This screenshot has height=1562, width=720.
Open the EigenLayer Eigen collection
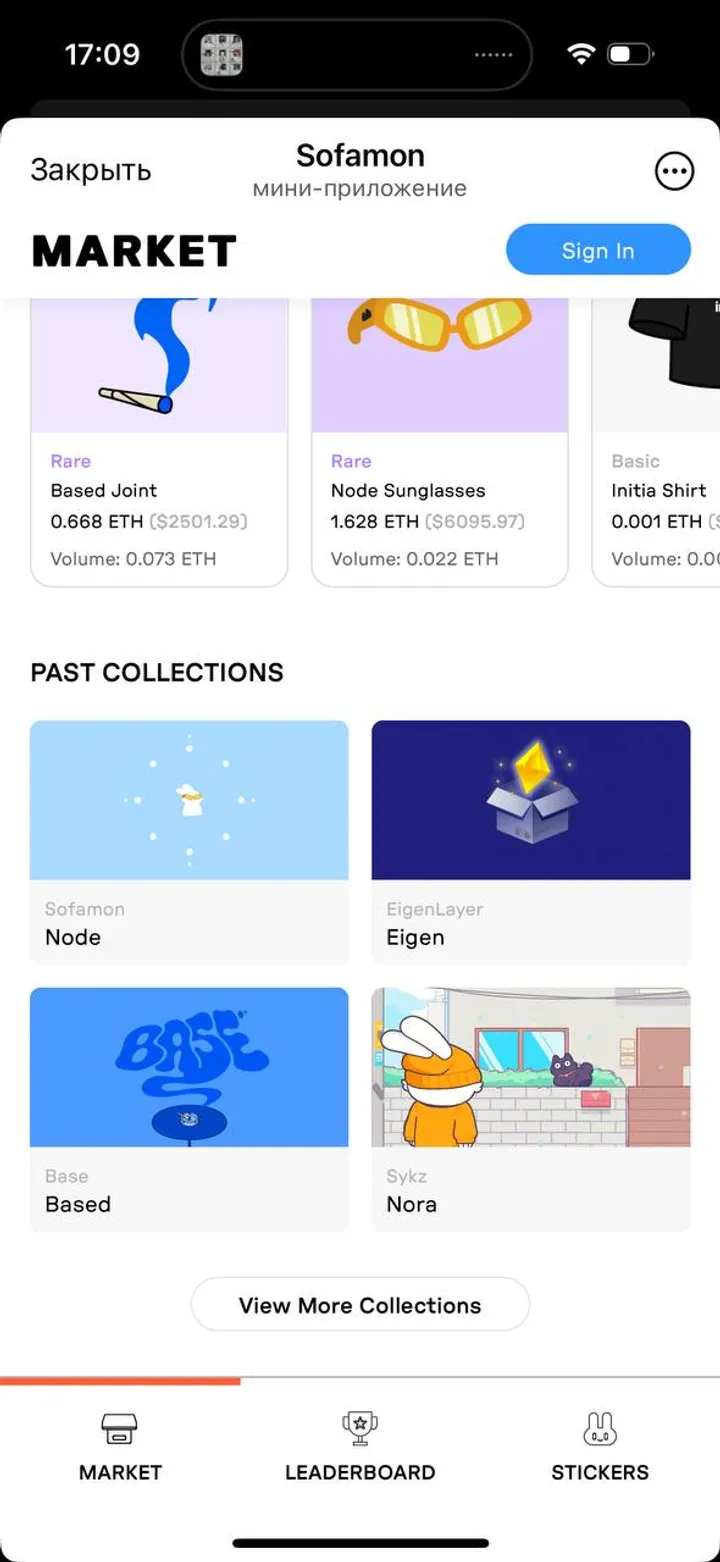click(531, 842)
